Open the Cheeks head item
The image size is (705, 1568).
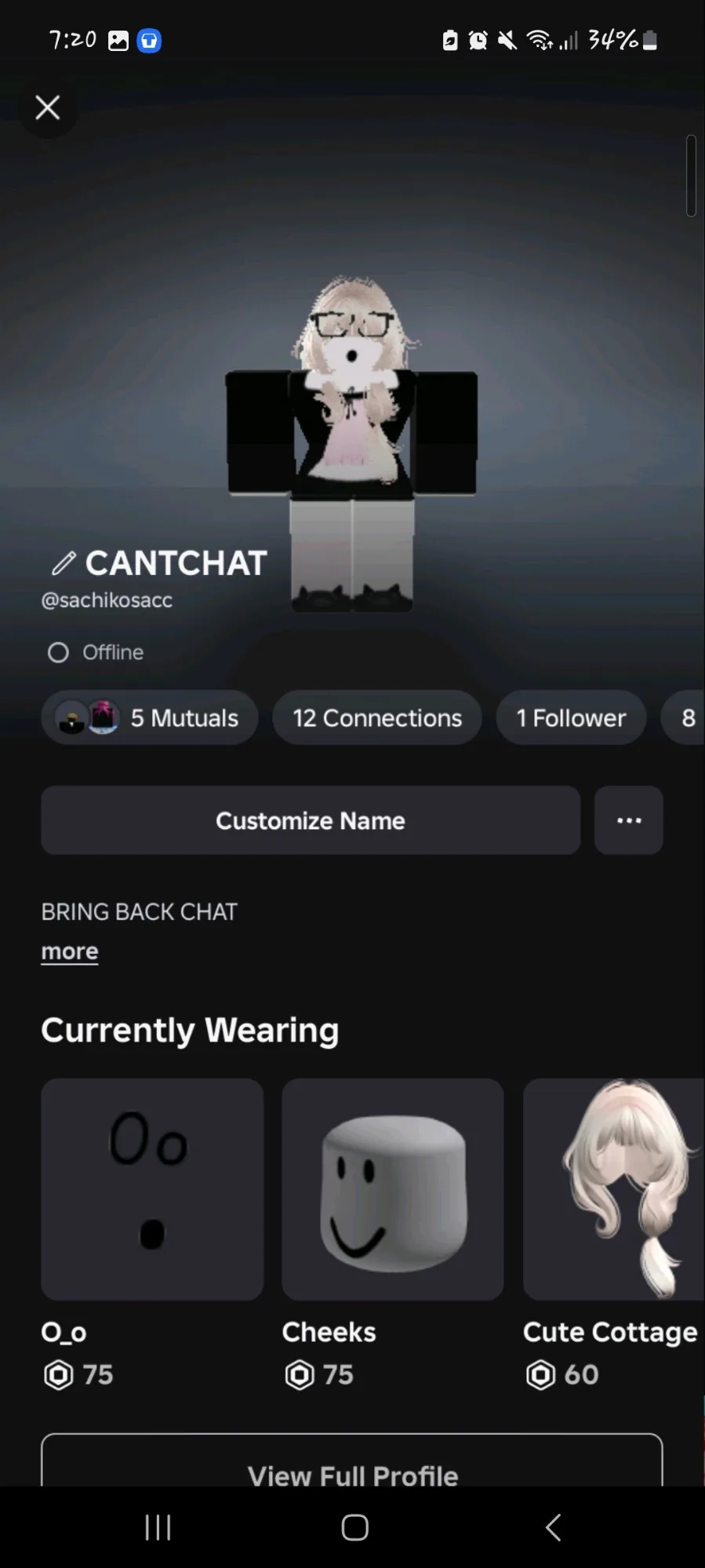(x=393, y=1189)
